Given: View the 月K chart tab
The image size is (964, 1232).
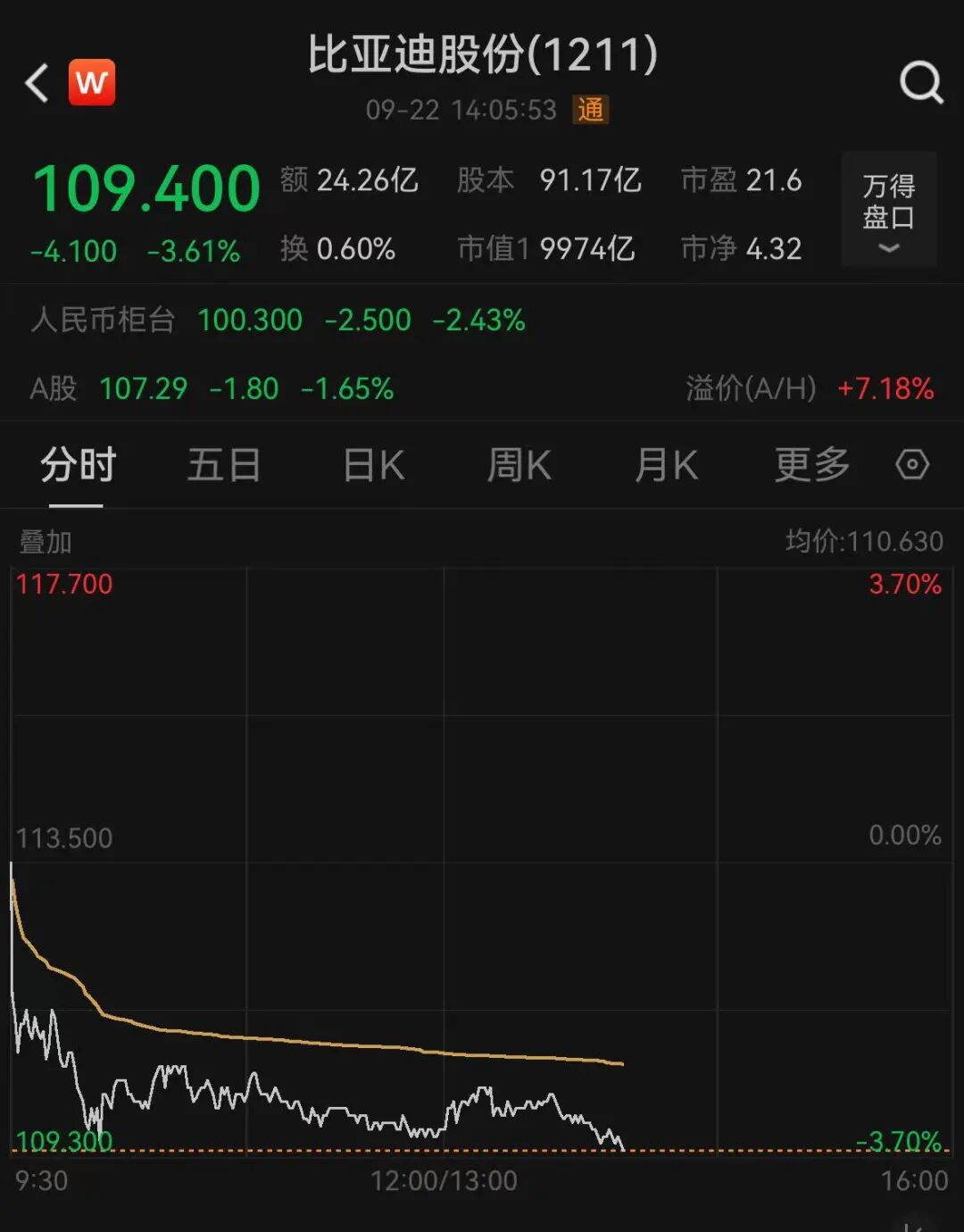Looking at the screenshot, I should click(x=666, y=465).
